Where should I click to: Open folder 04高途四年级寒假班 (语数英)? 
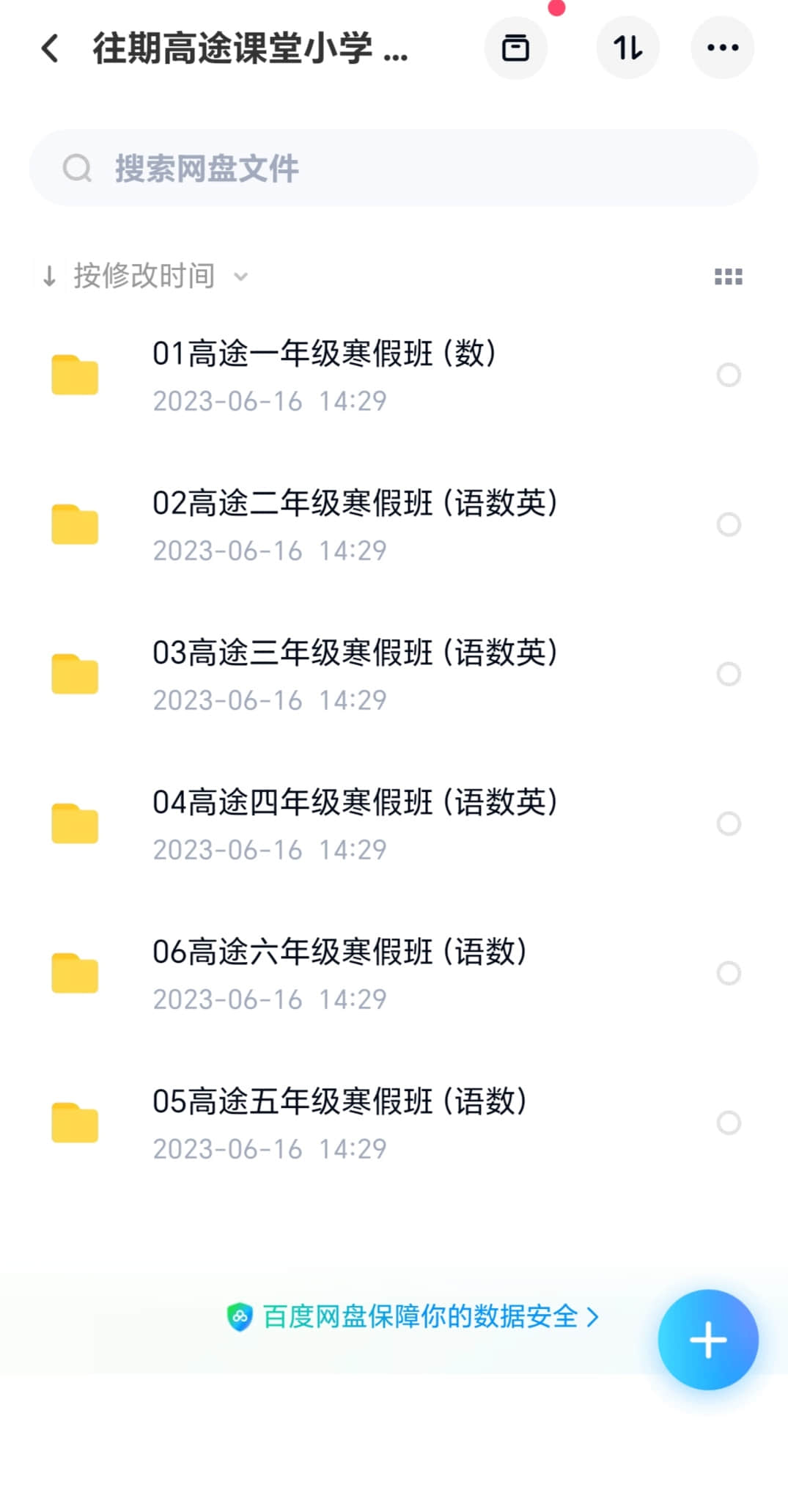[394, 824]
